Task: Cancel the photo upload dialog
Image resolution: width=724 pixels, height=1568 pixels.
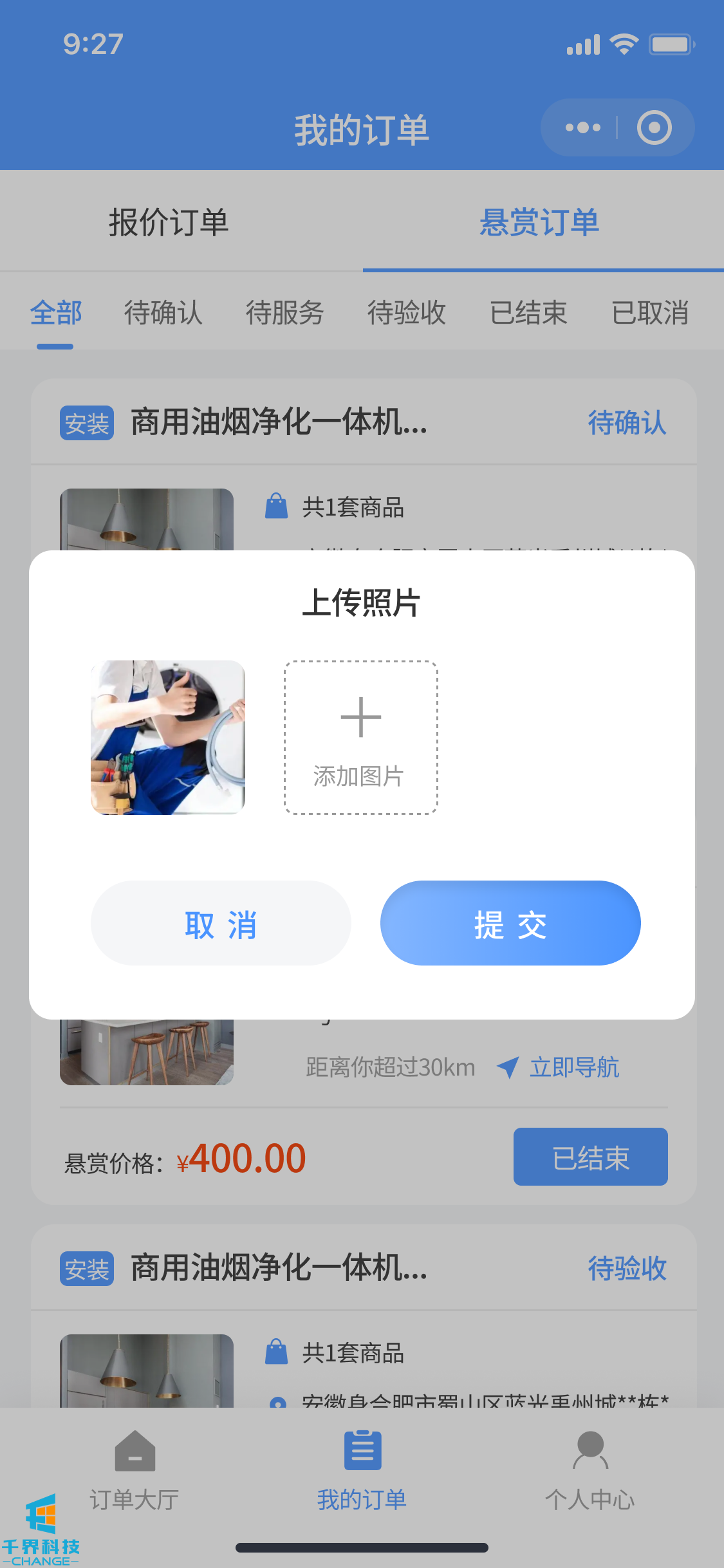Action: [221, 923]
